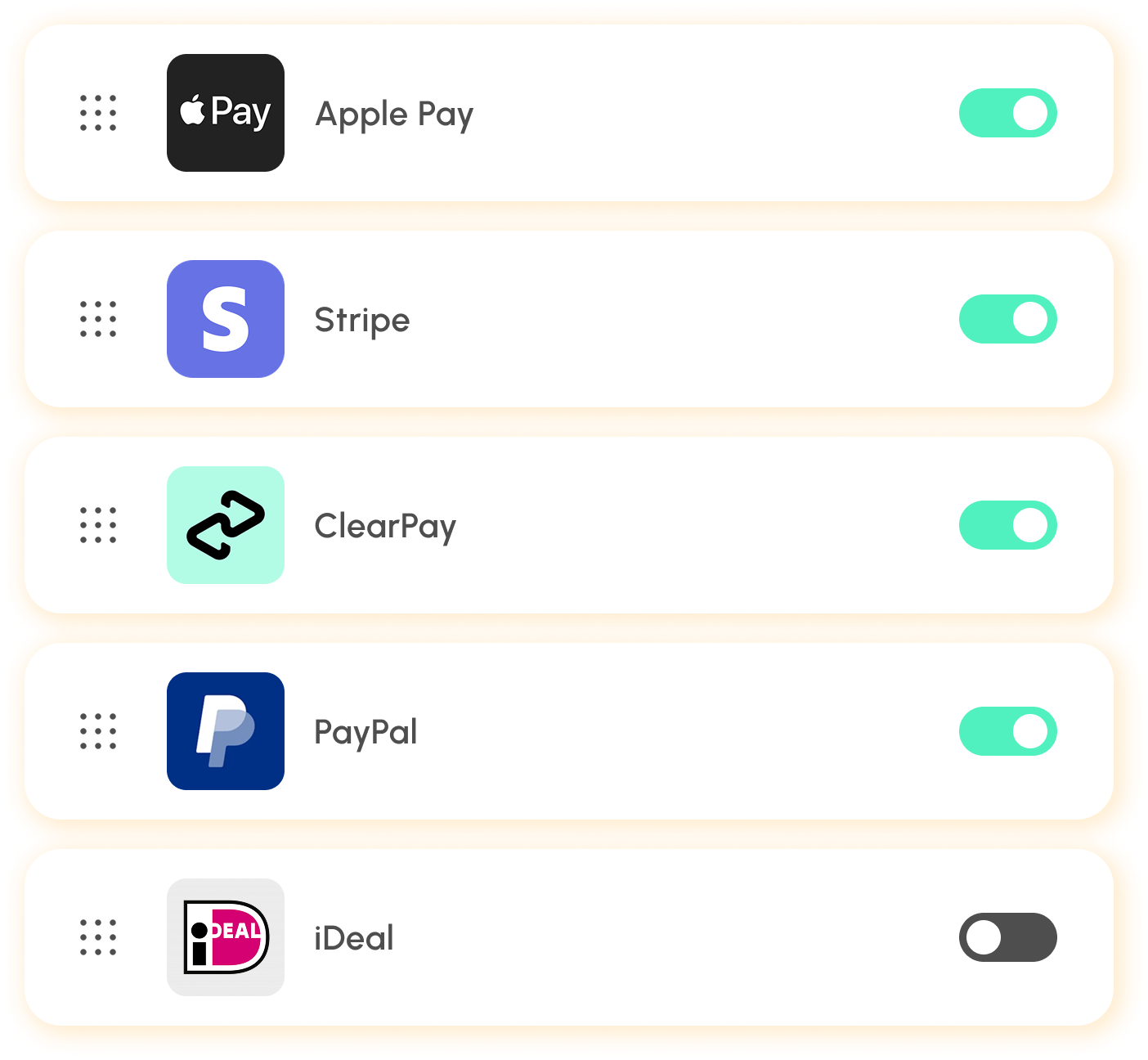
Task: Select the reorder handle next to Stripe
Action: [x=98, y=319]
